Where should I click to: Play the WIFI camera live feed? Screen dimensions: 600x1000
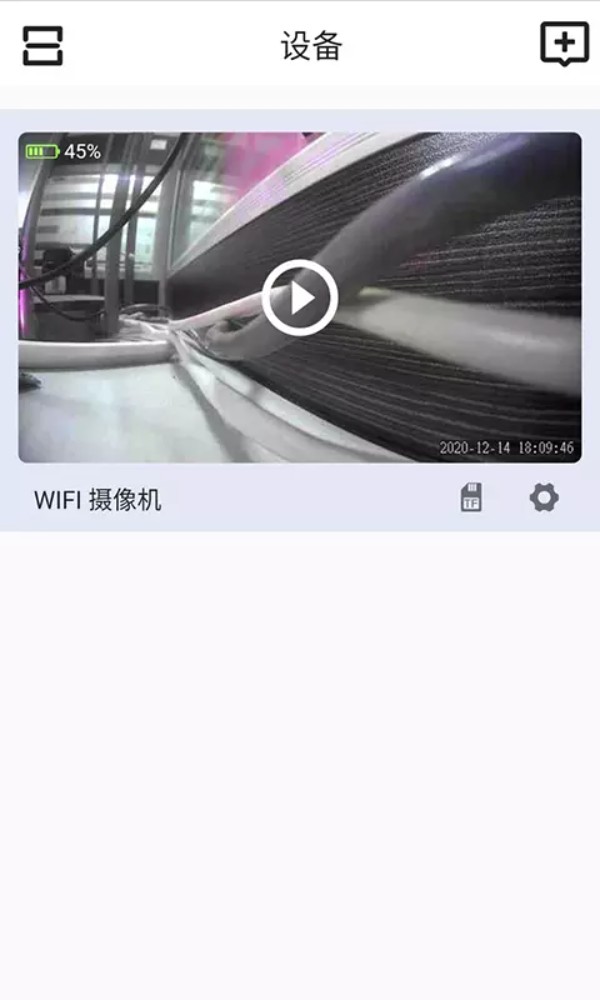click(x=300, y=297)
